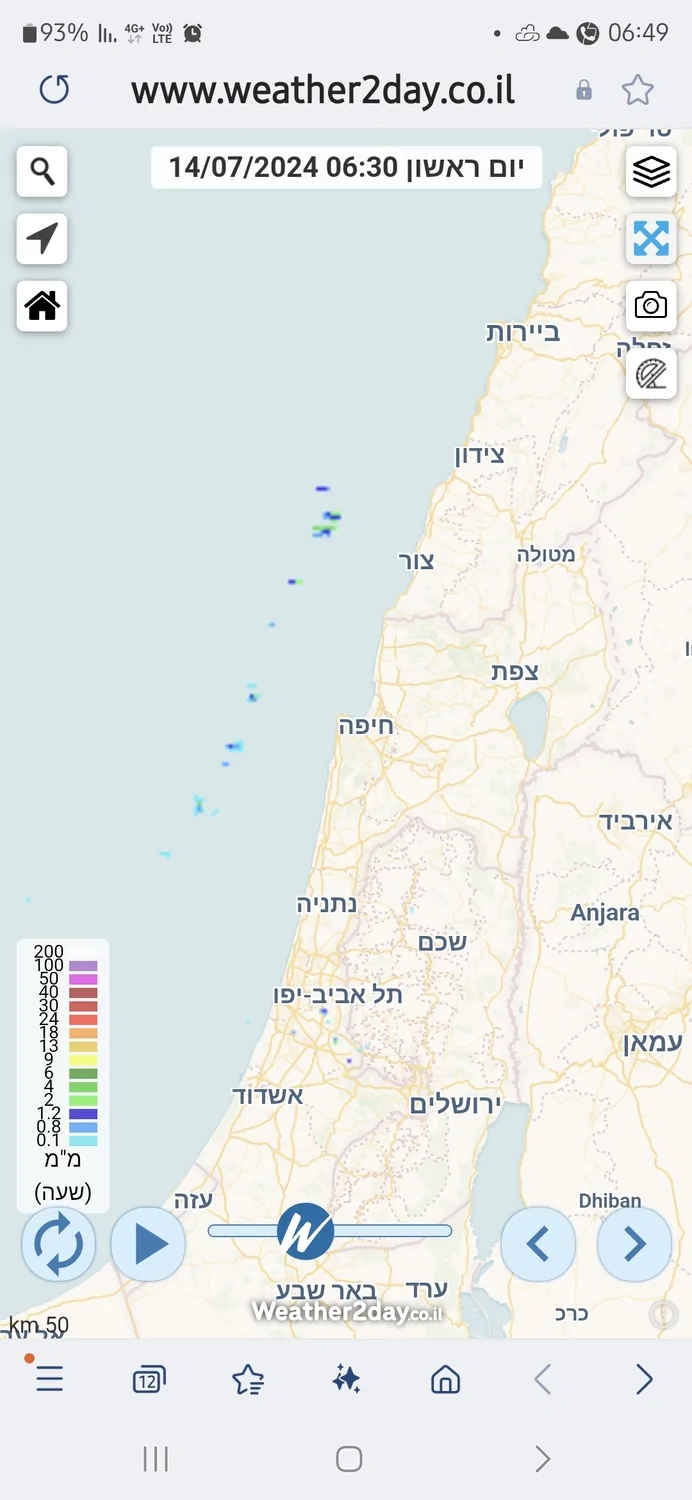
Task: Bookmark this page with the star
Action: point(637,91)
